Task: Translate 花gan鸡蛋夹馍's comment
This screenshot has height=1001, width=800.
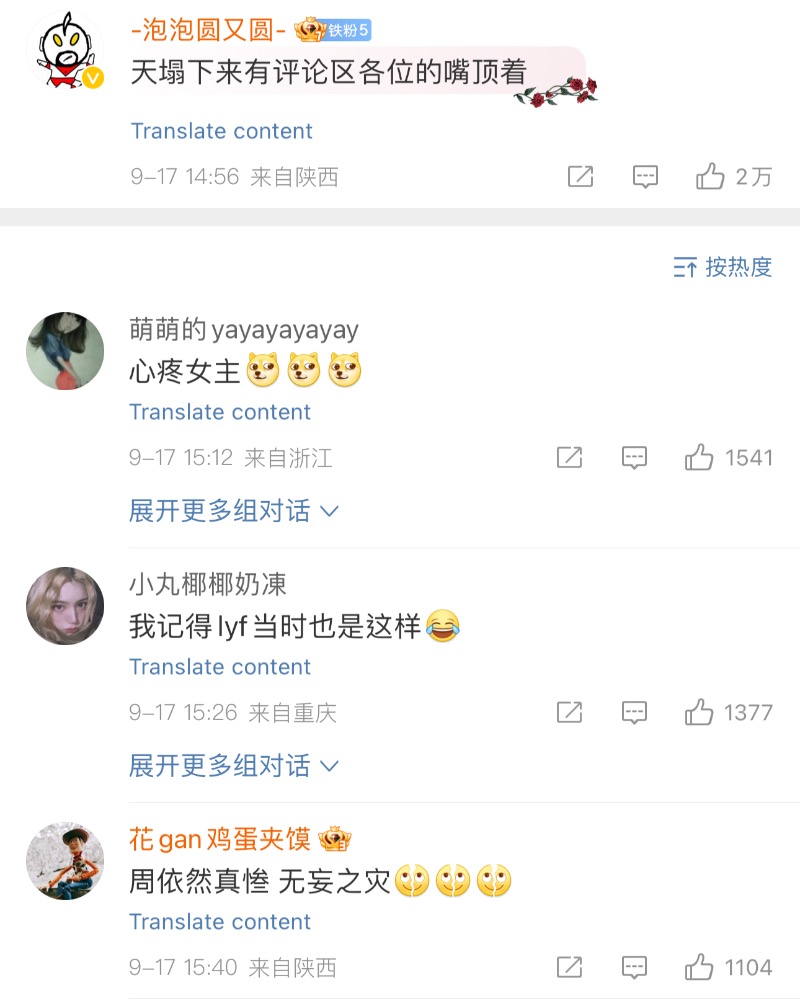Action: click(220, 922)
